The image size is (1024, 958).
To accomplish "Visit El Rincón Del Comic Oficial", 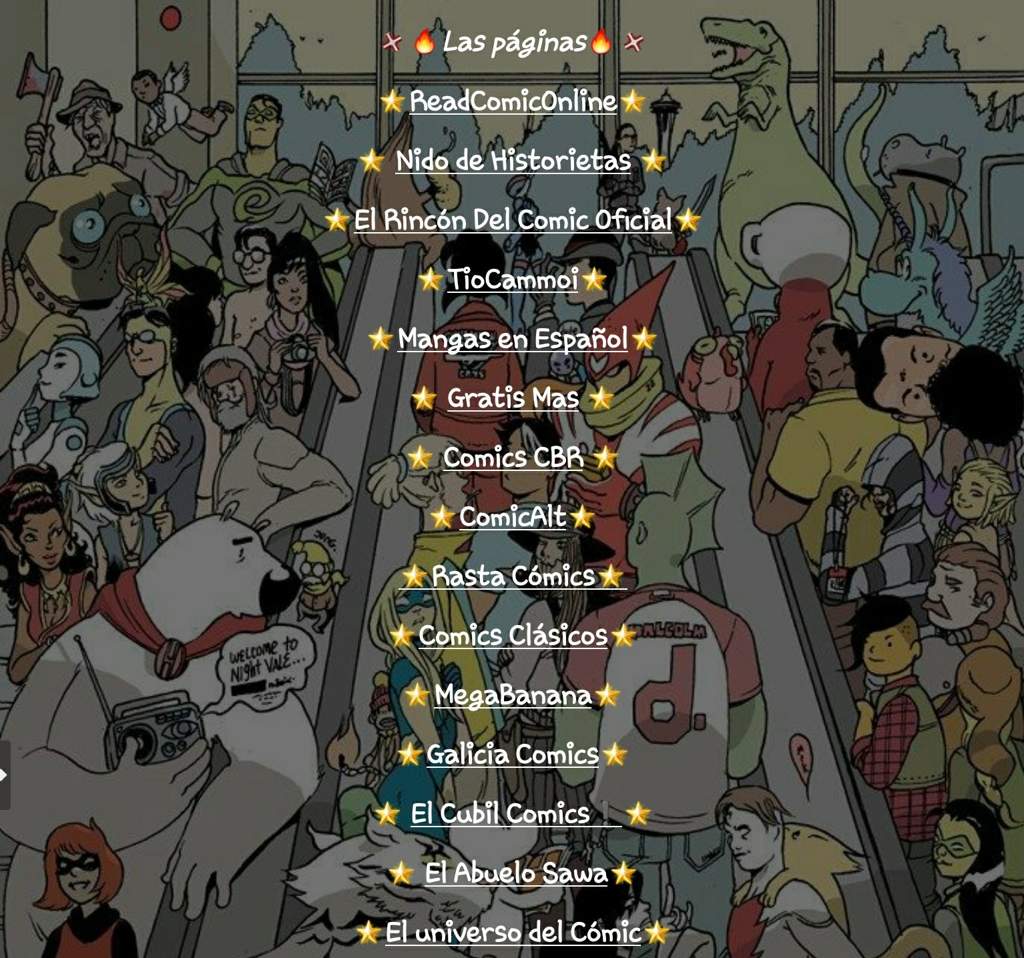I will (x=512, y=220).
